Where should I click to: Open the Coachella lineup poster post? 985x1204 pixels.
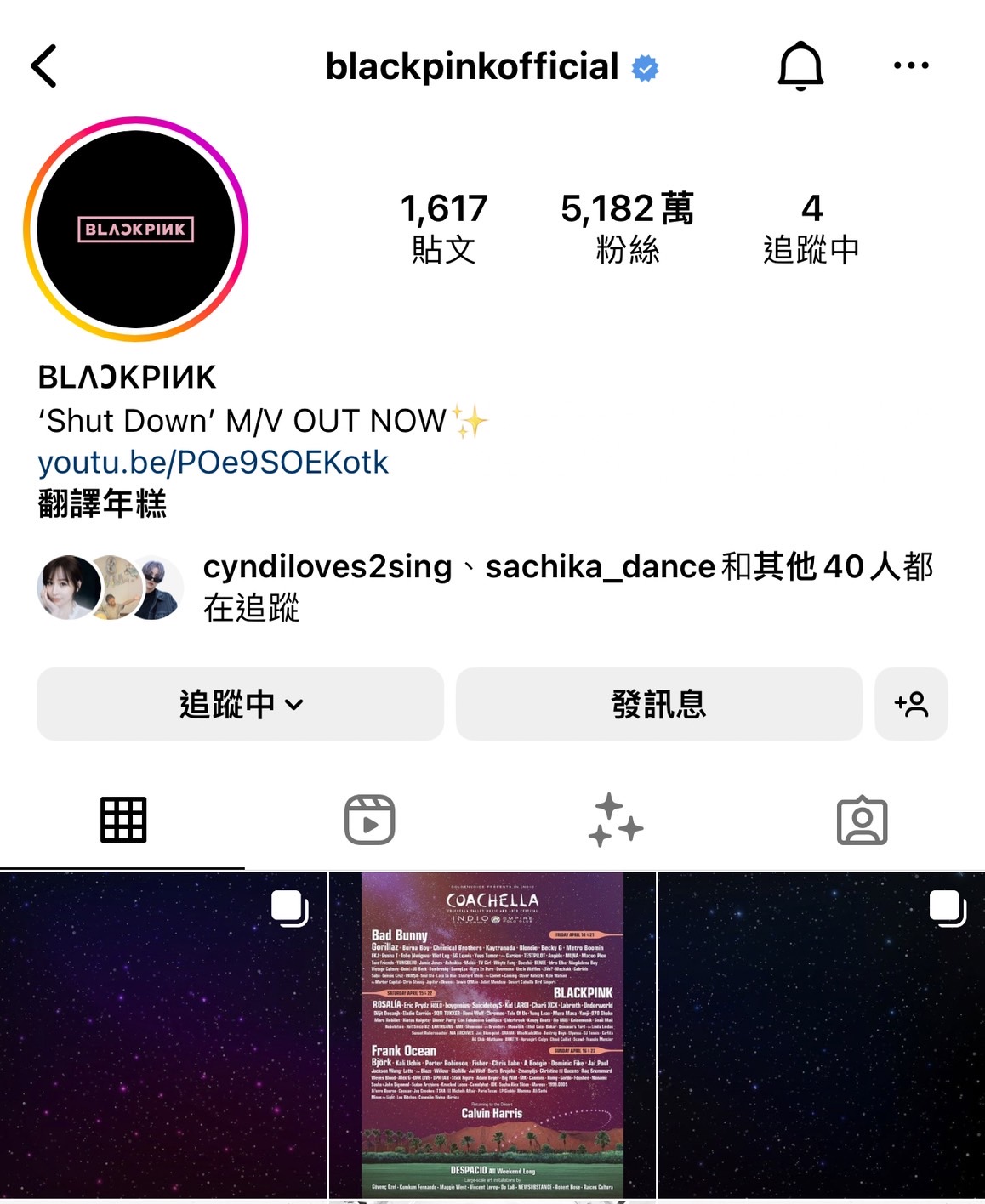click(x=492, y=1035)
